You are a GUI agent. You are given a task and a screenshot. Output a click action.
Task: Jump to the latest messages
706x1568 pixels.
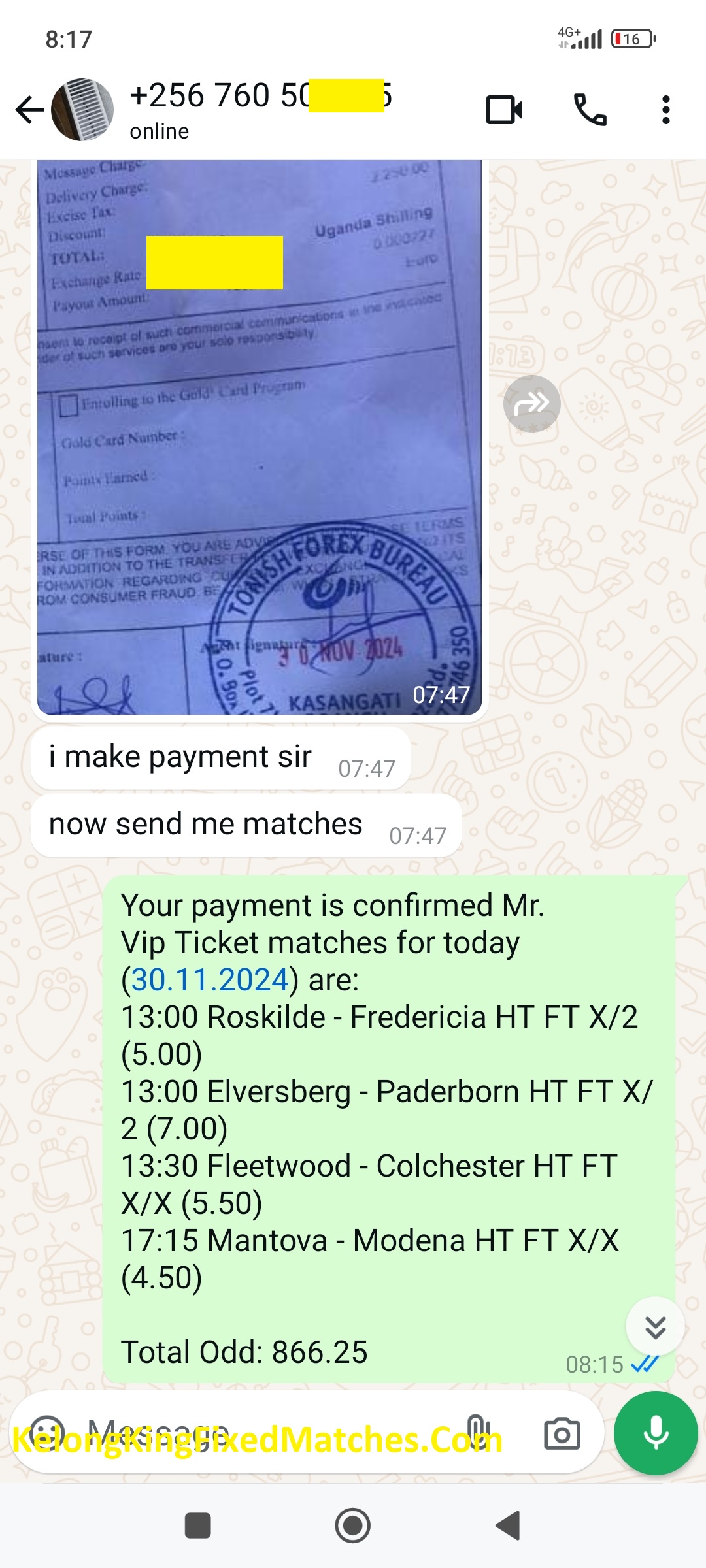(655, 1327)
